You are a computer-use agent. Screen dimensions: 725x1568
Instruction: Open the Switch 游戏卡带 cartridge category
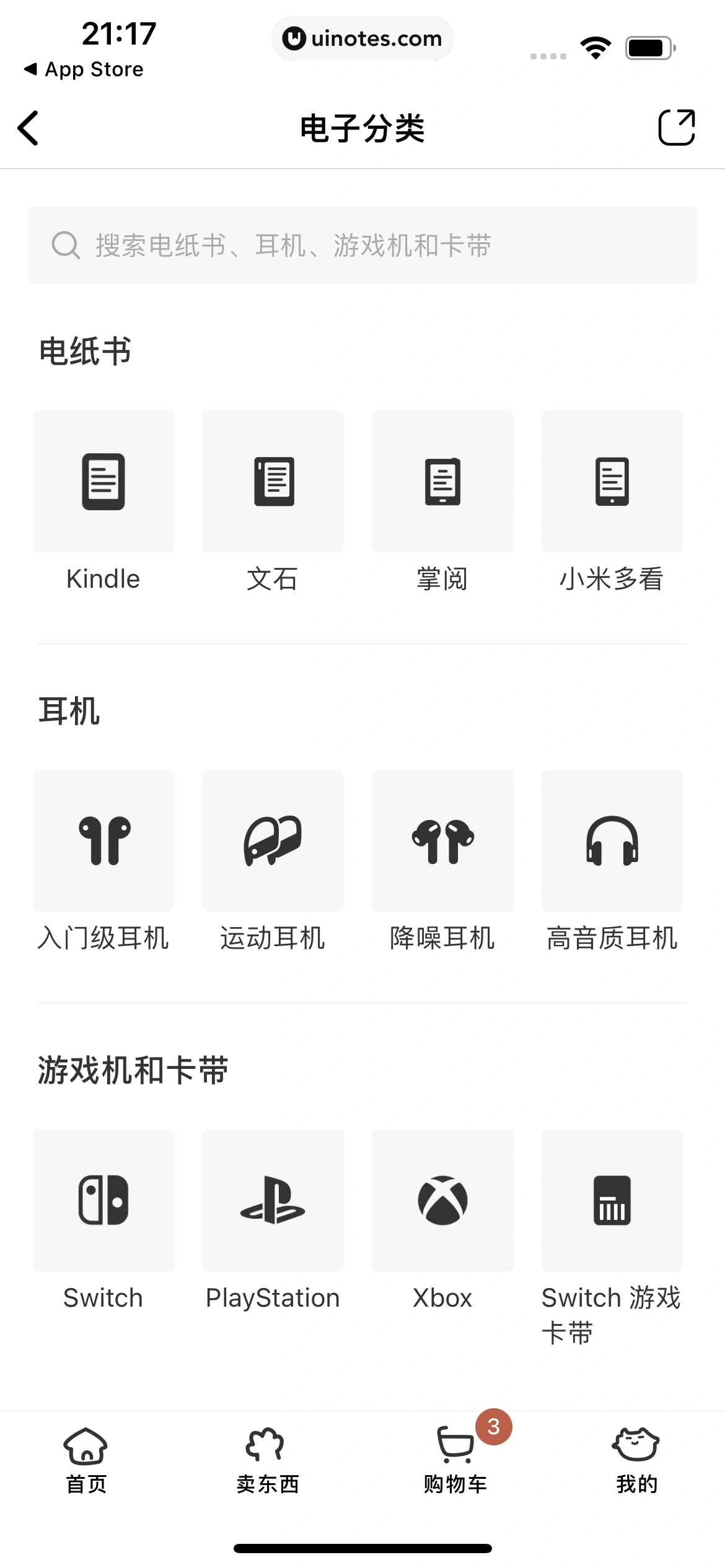[x=612, y=1200]
